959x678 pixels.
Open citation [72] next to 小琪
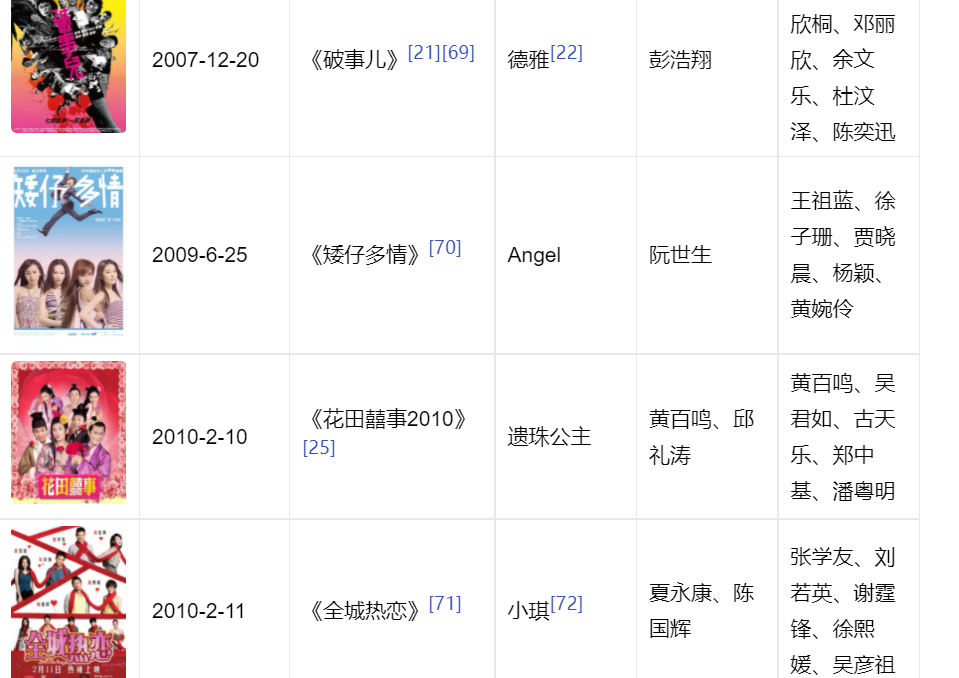point(566,603)
